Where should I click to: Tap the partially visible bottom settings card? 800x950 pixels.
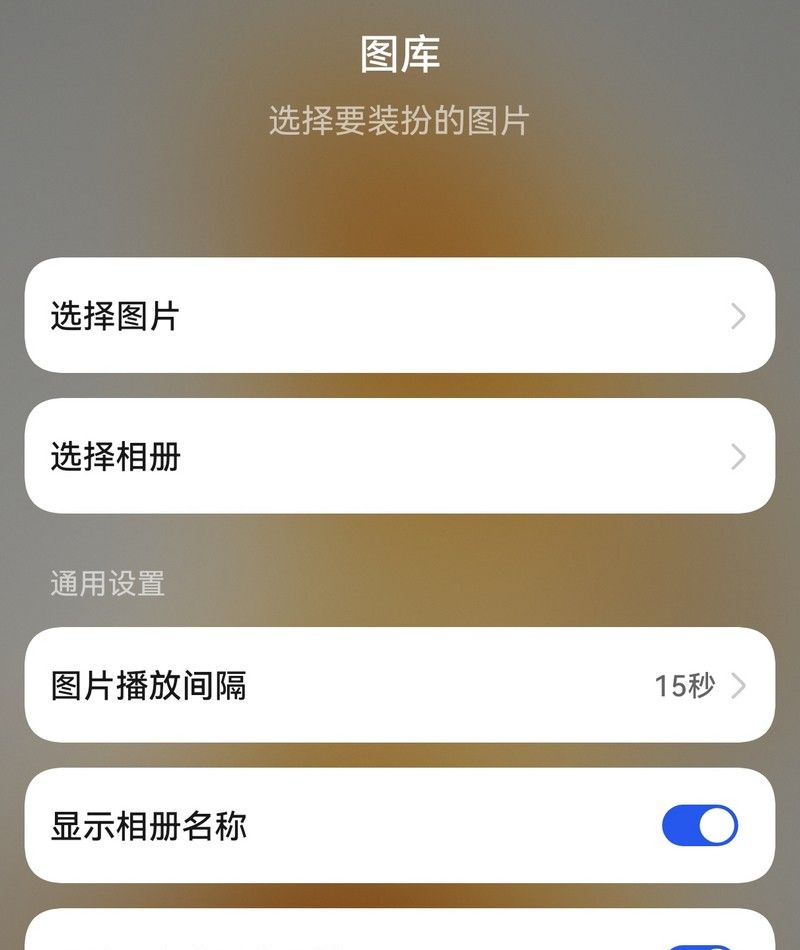[400, 935]
